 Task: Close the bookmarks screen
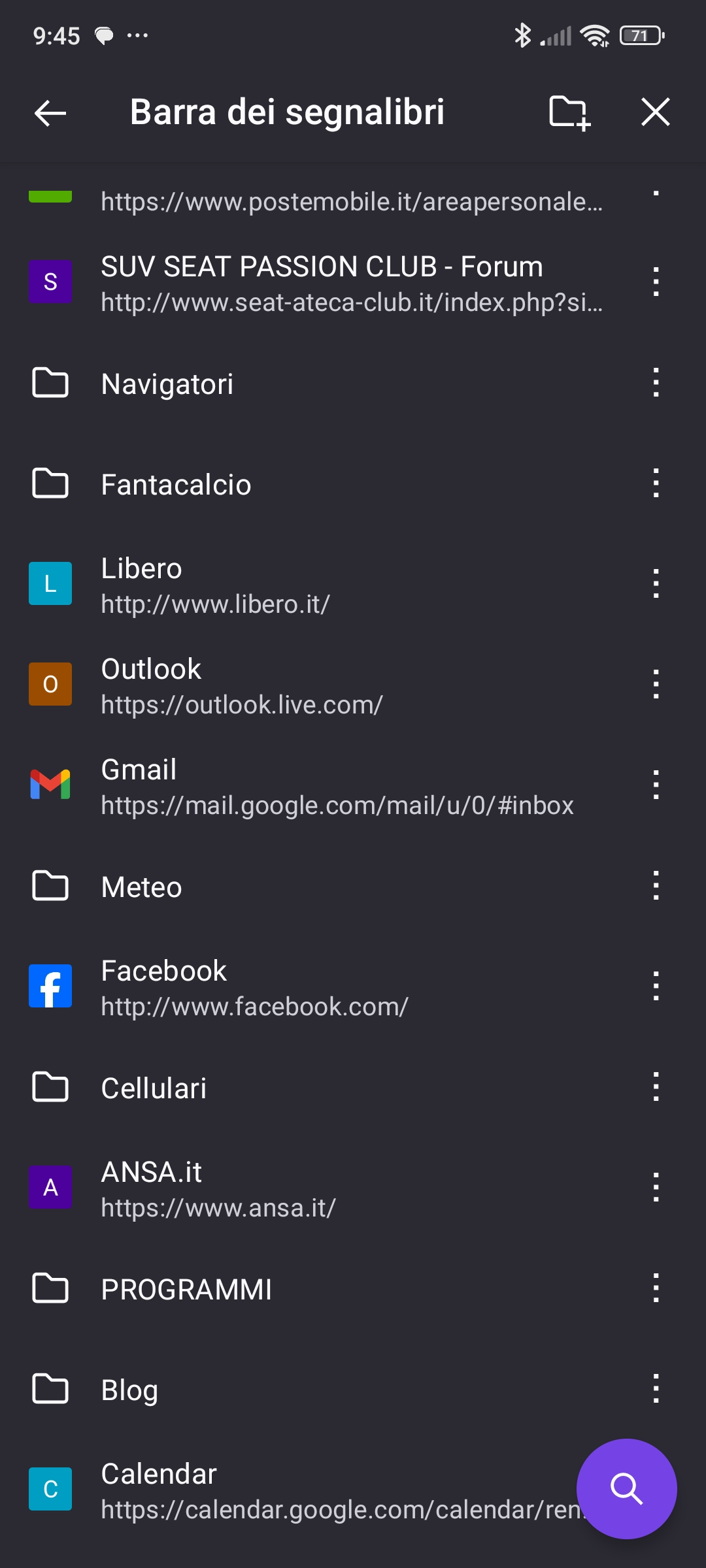[x=656, y=112]
